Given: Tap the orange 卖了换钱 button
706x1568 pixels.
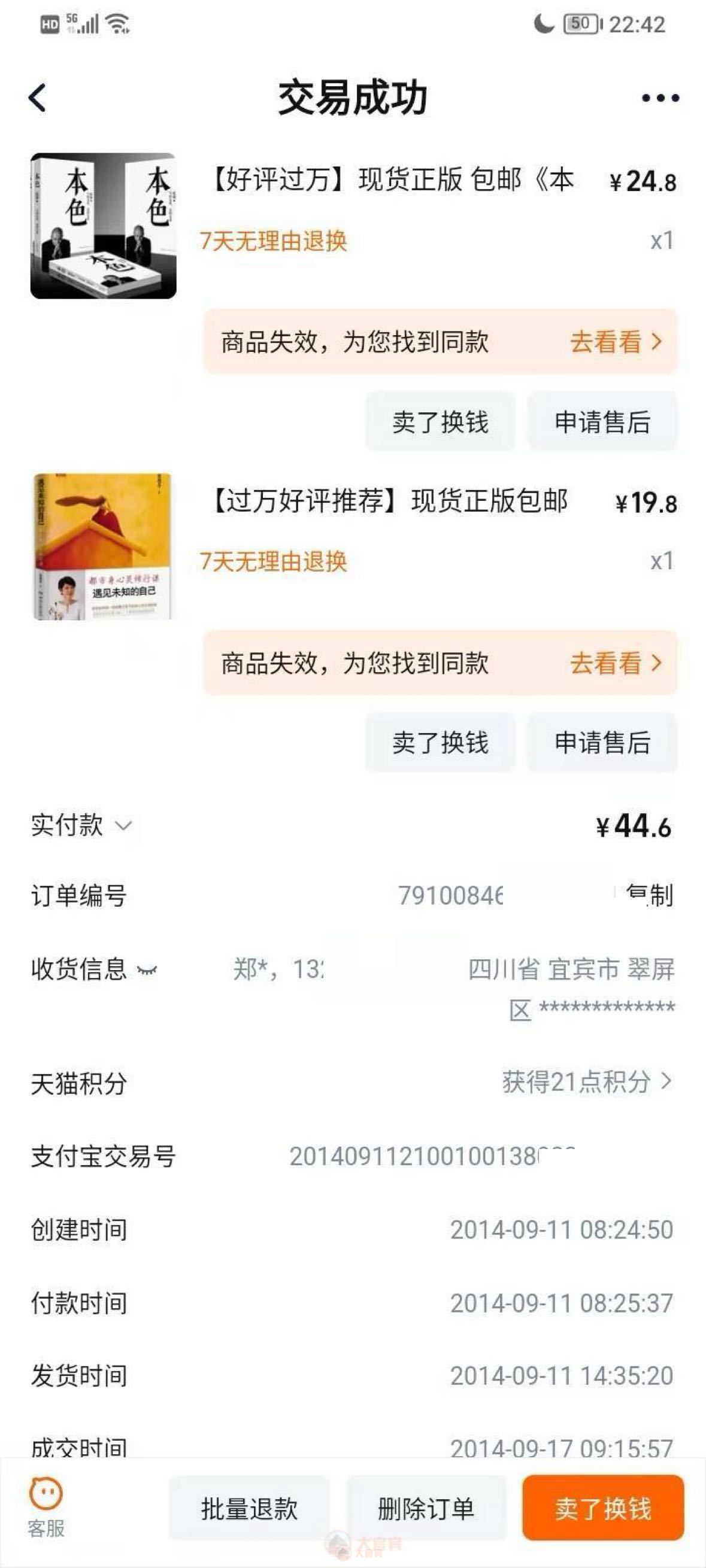Looking at the screenshot, I should click(602, 1508).
